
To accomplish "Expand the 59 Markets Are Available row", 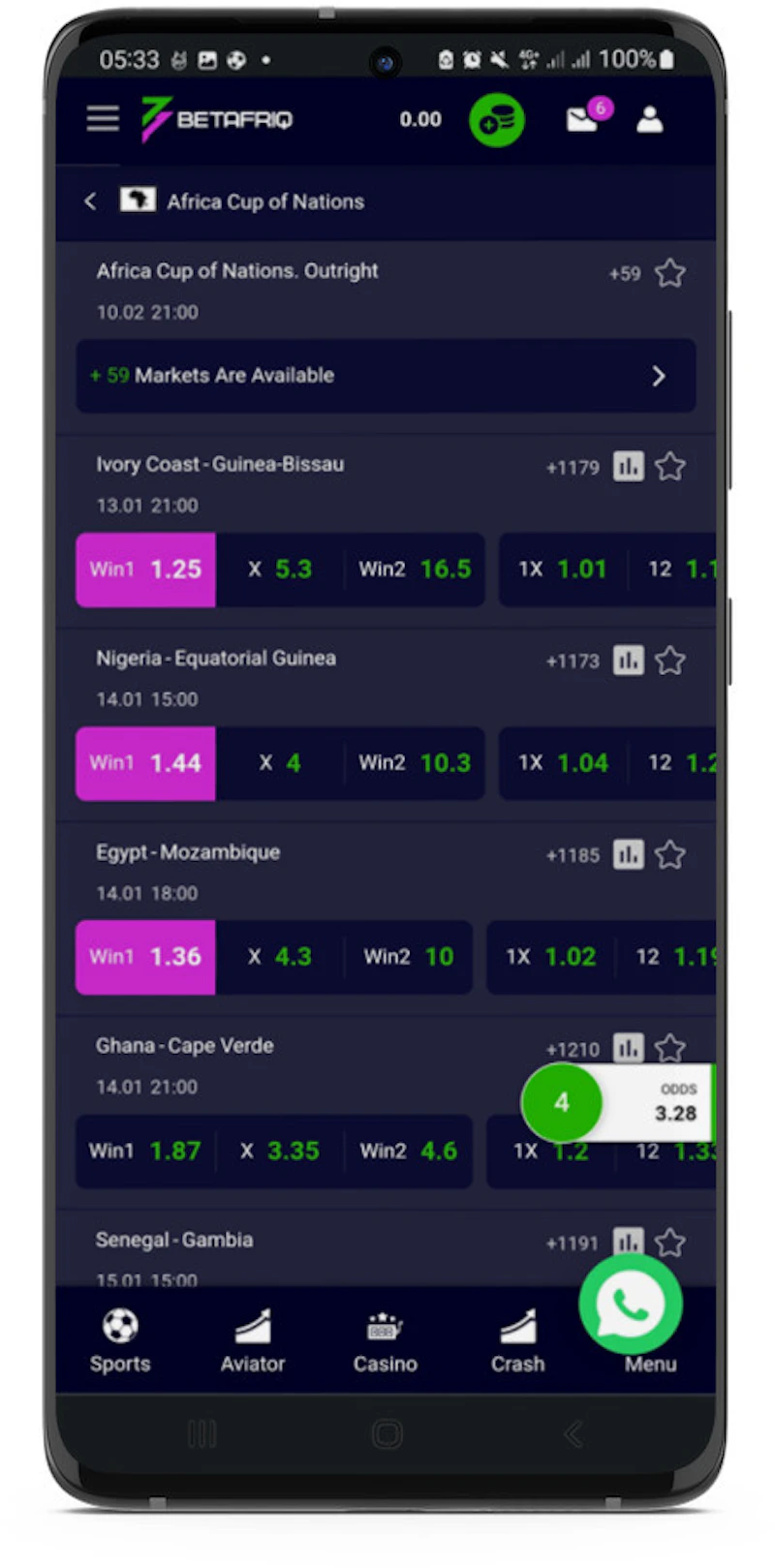I will click(x=386, y=376).
